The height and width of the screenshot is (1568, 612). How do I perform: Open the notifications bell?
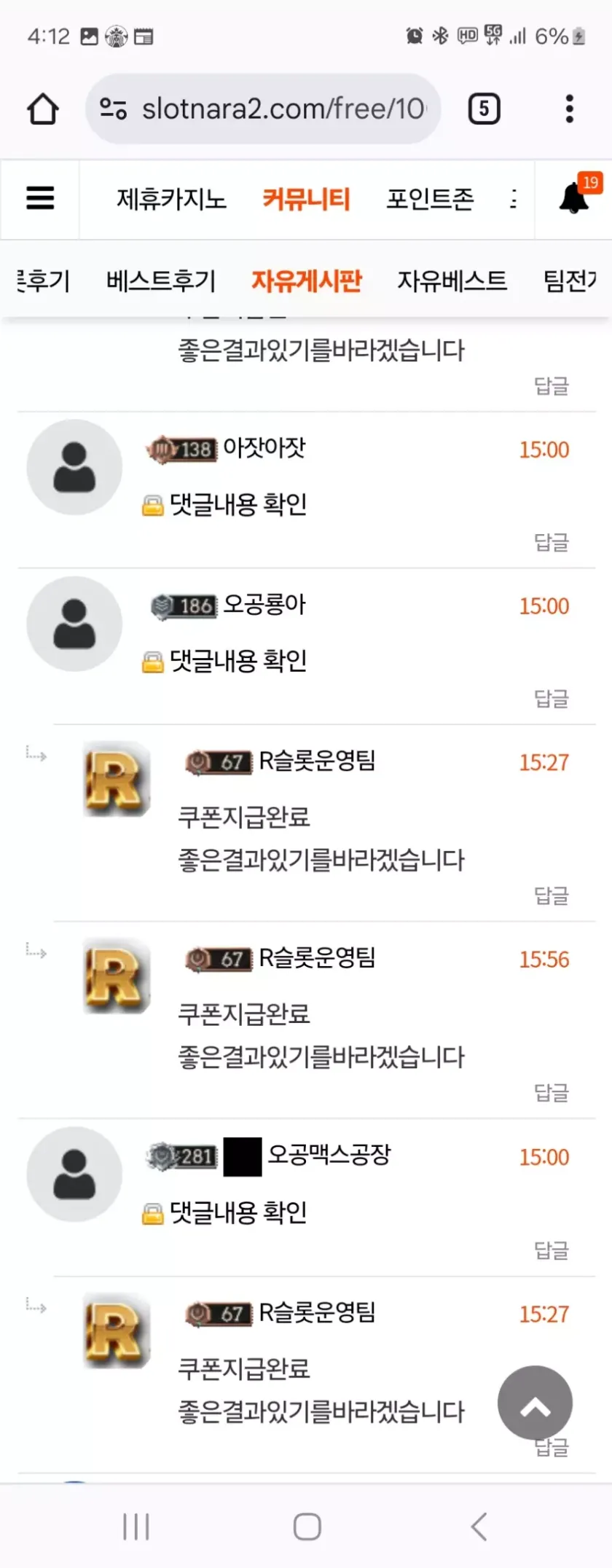(x=574, y=198)
